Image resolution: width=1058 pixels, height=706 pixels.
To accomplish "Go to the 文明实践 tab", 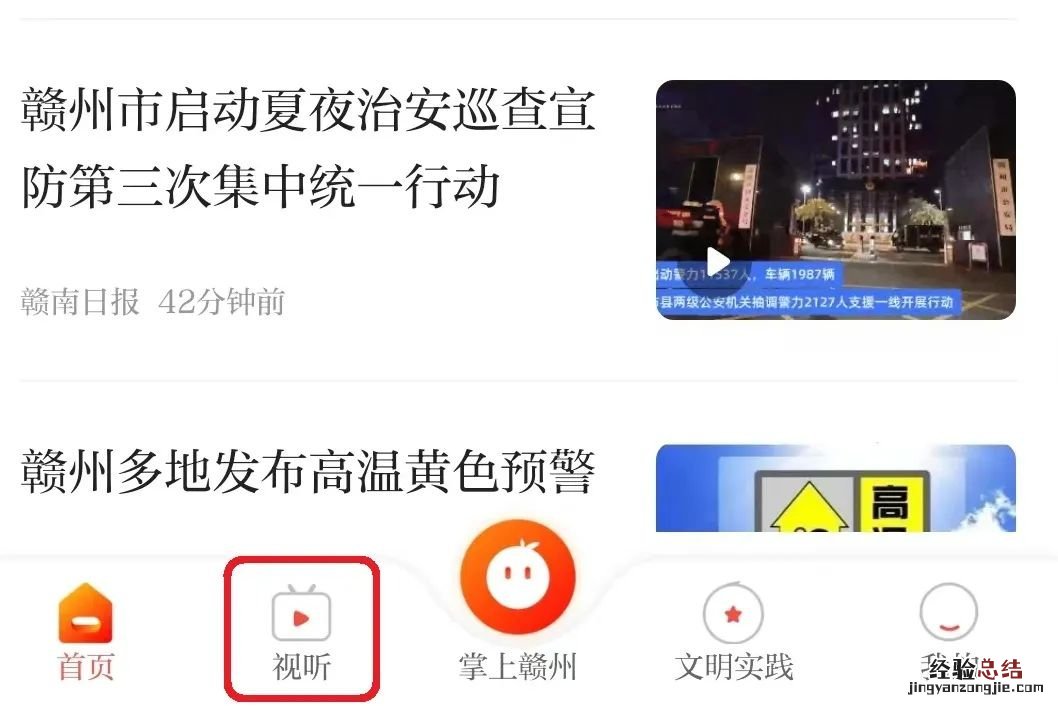I will [x=733, y=632].
